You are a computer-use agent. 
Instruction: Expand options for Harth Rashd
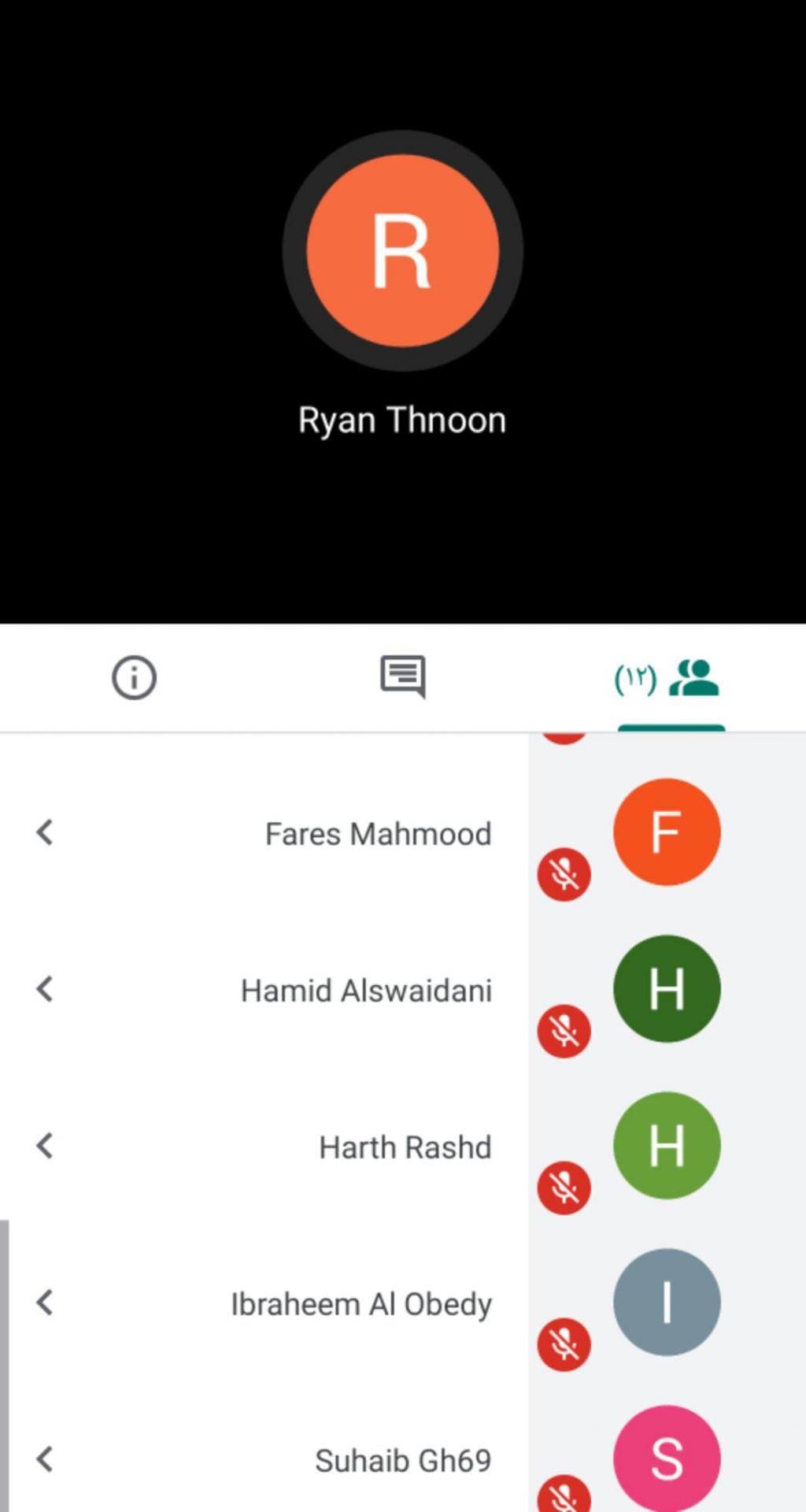click(x=46, y=1146)
